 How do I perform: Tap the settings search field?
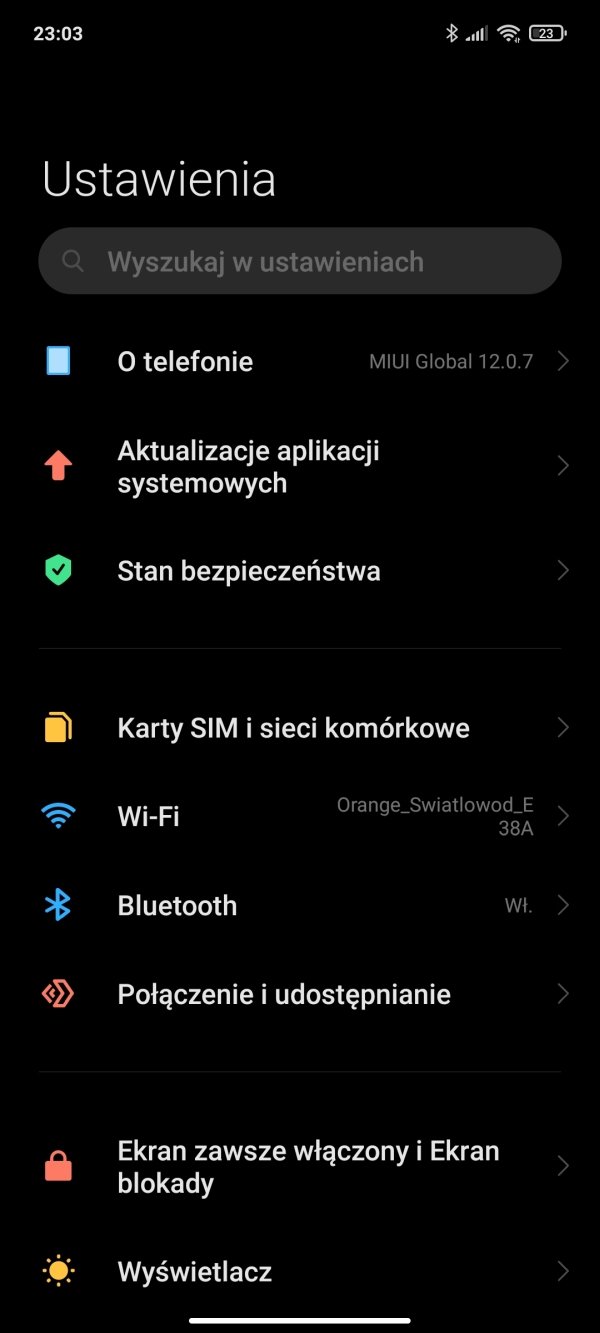tap(300, 261)
